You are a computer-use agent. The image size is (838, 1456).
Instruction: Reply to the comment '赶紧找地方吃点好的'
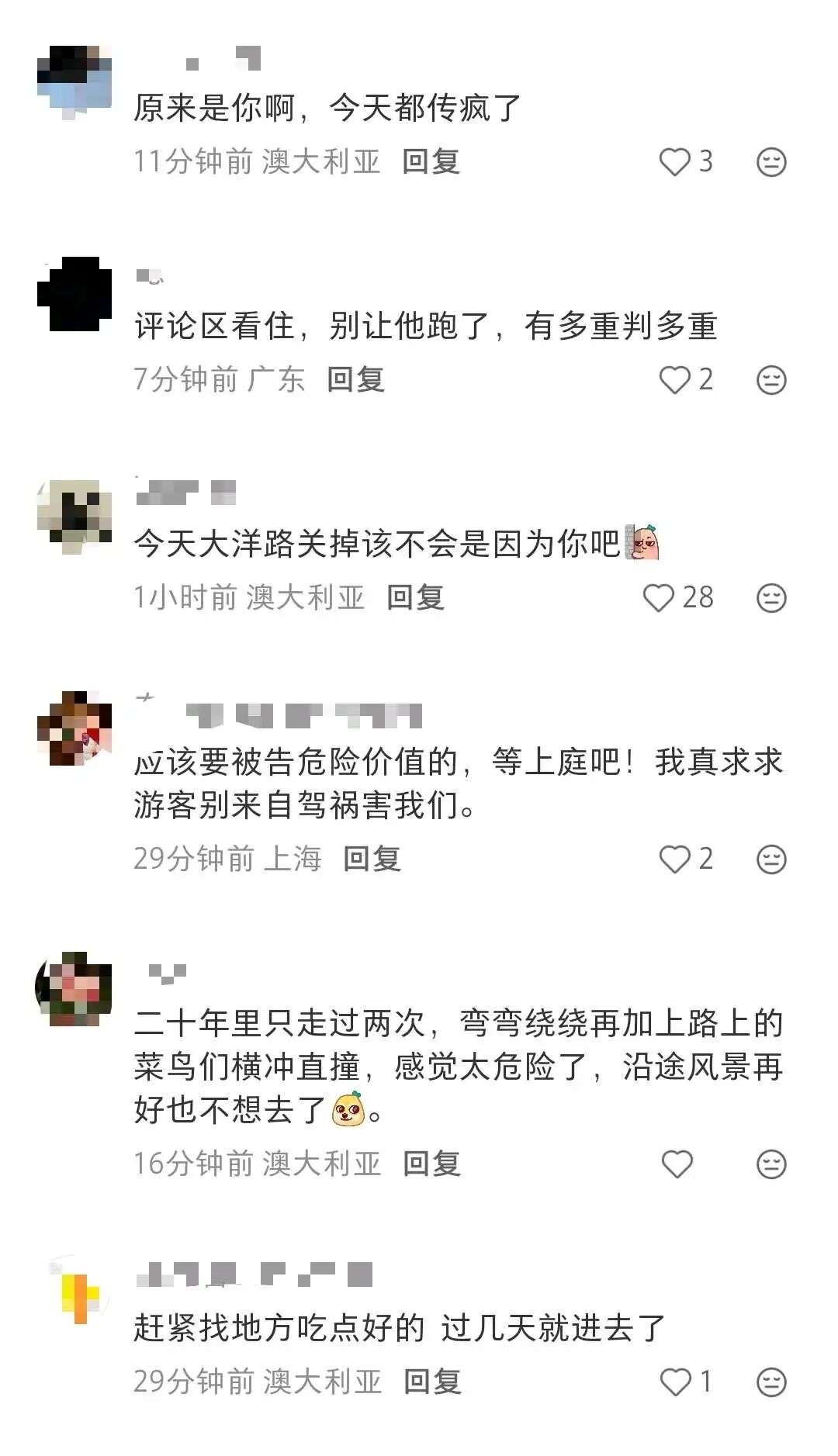pos(433,1382)
